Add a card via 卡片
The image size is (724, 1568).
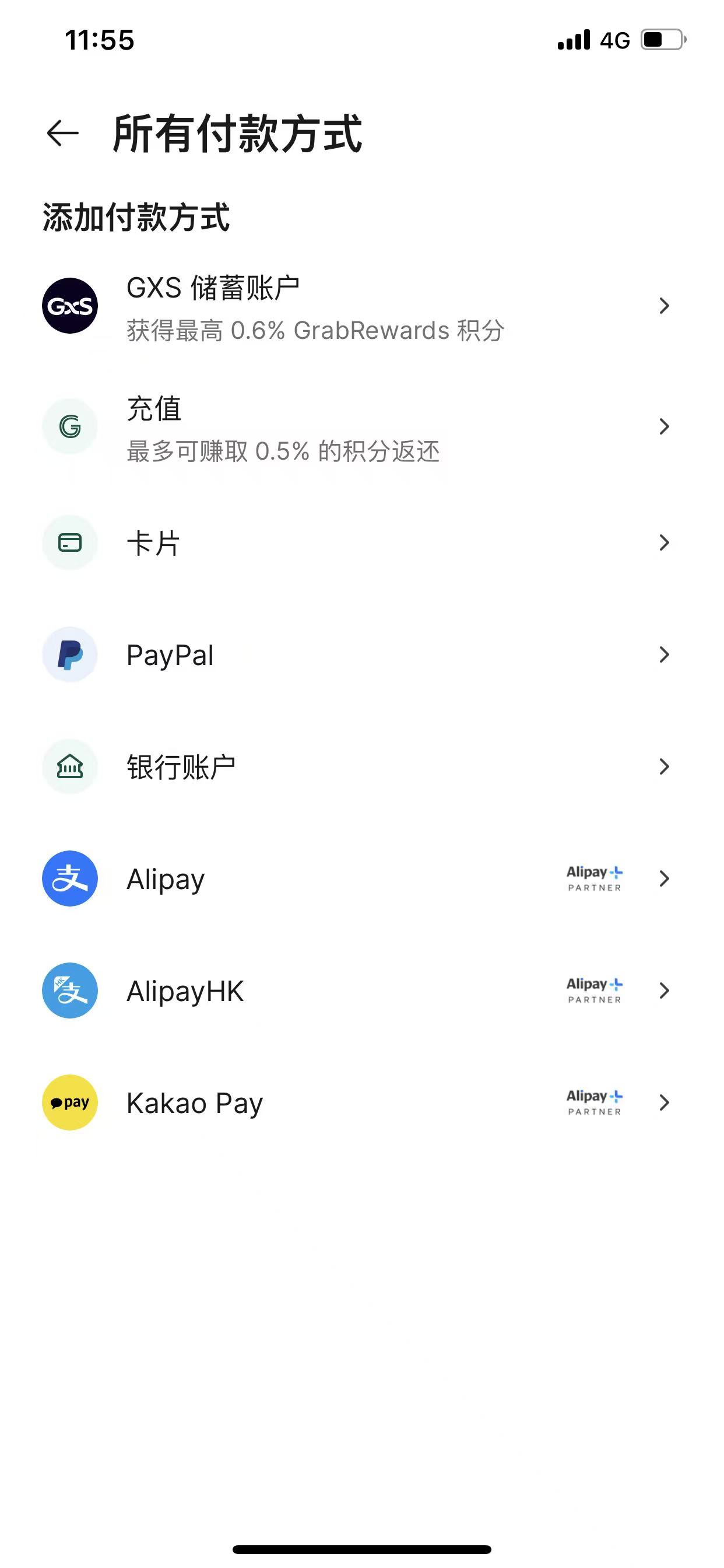click(359, 543)
